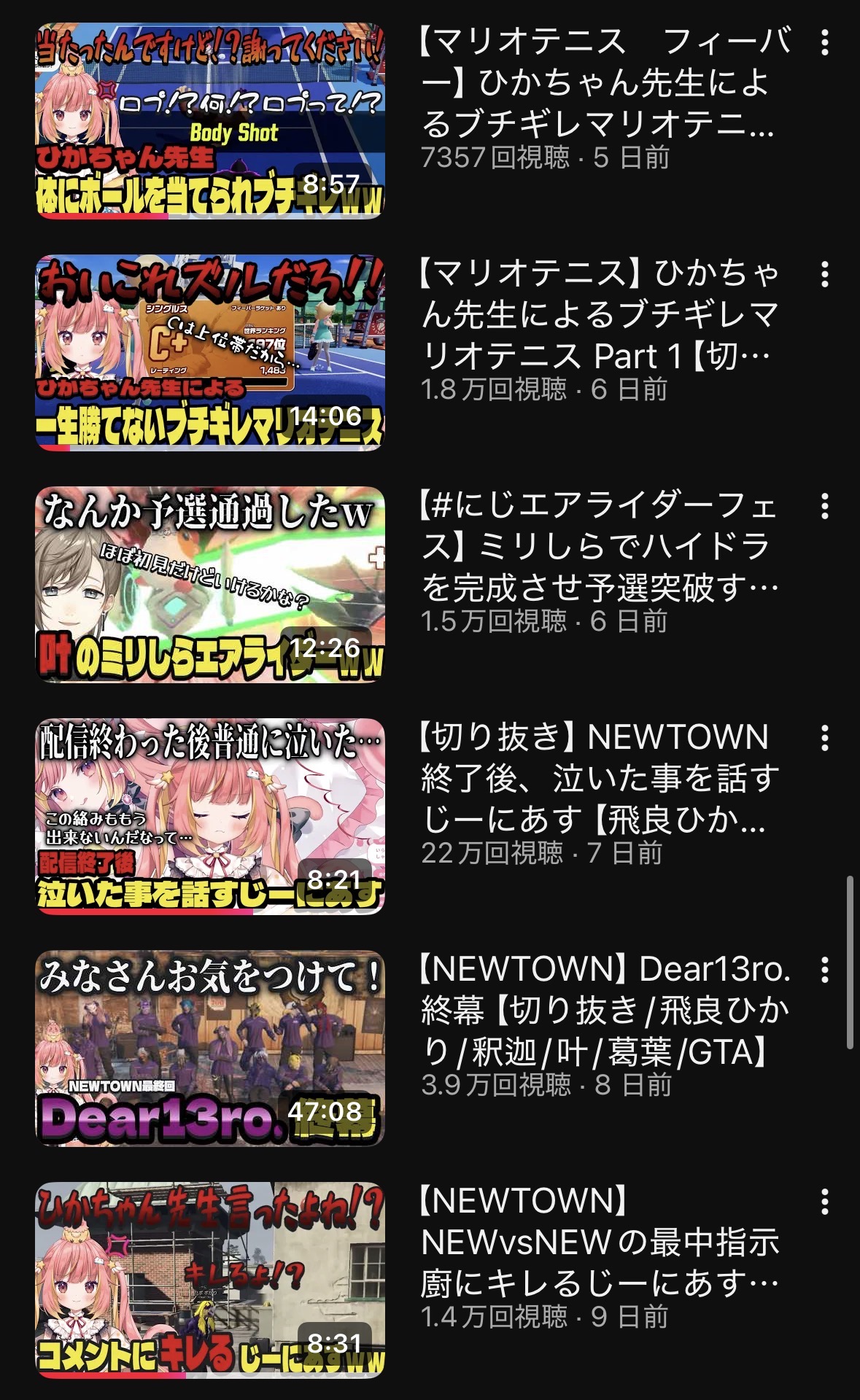Image resolution: width=860 pixels, height=1400 pixels.
Task: Select title 【マリオテニス】ひかちゃん先生によるブチギレ Part 1
Action: click(x=598, y=314)
